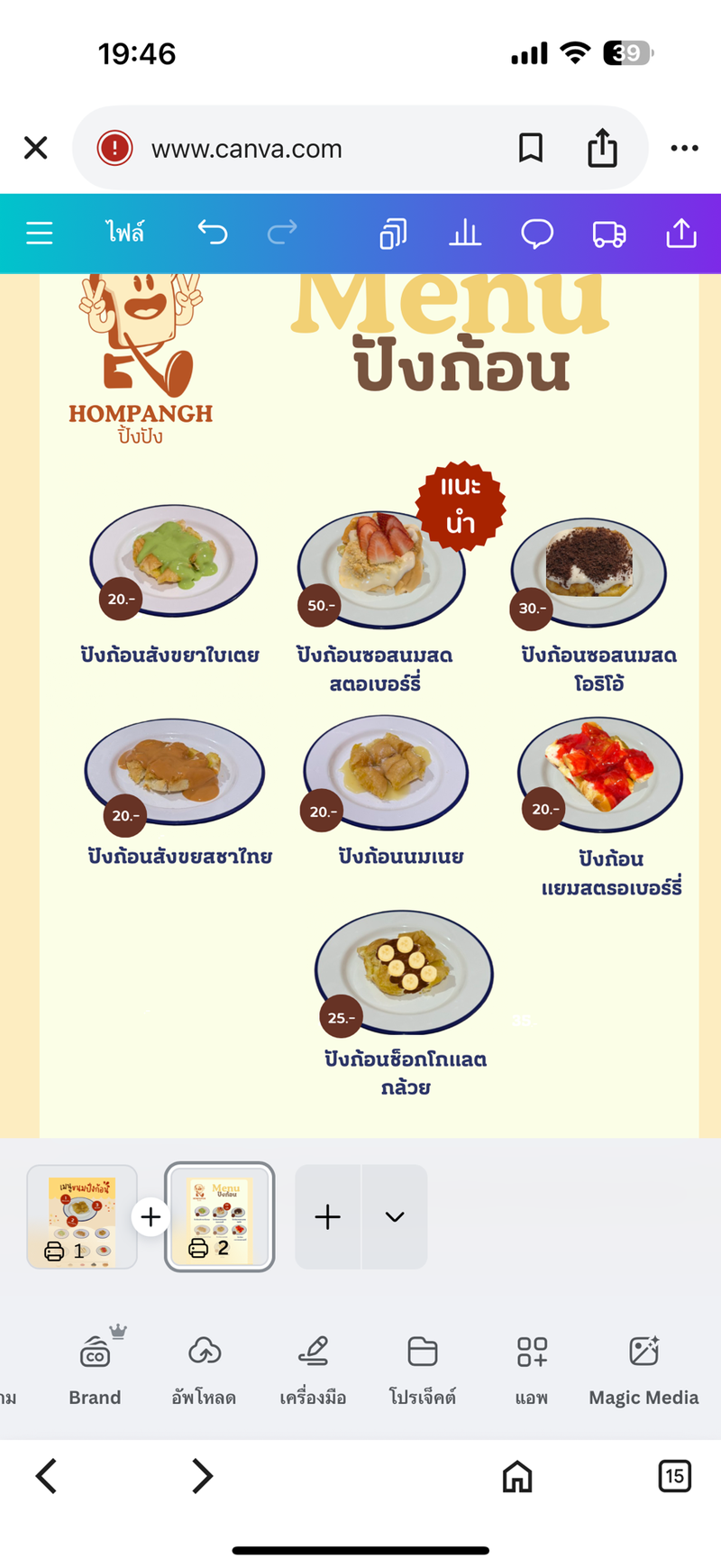
Task: Open the browser overflow menu
Action: pos(684,148)
